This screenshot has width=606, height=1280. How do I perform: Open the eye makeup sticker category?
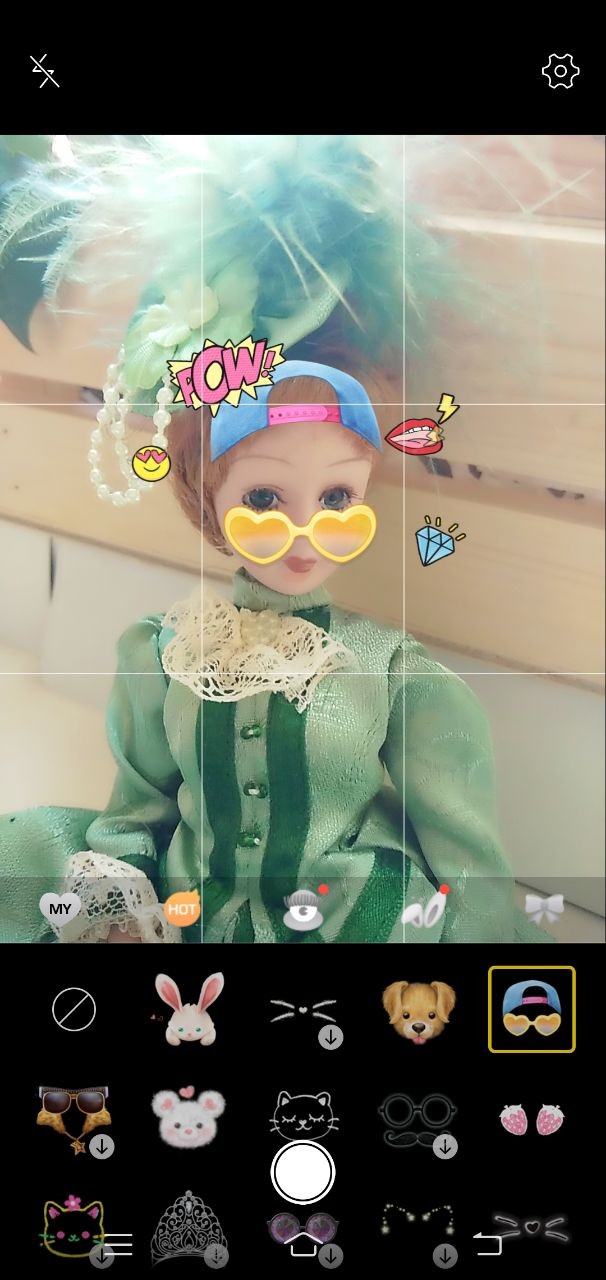coord(299,908)
